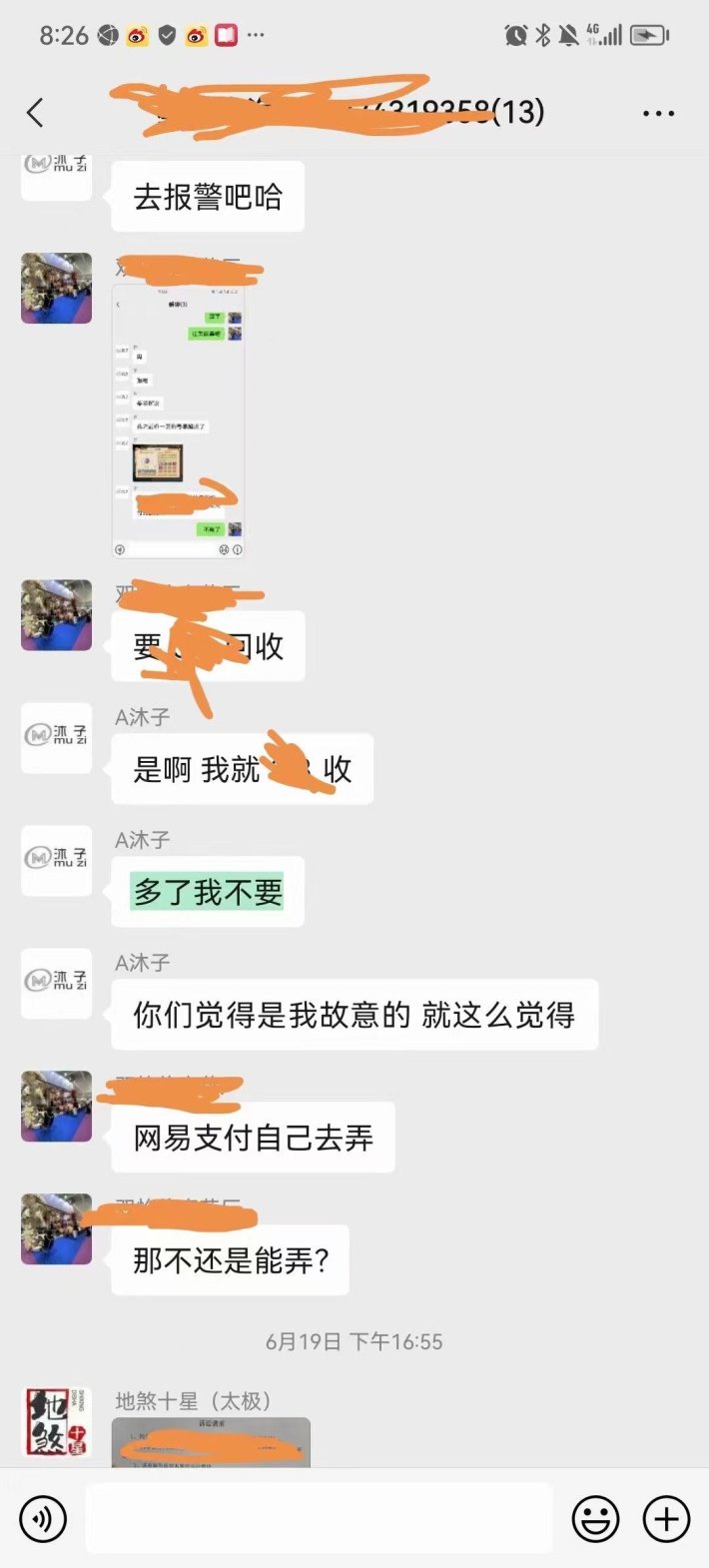Open A沐子 avatar beside 多了我不要
This screenshot has width=709, height=1568.
(x=56, y=860)
